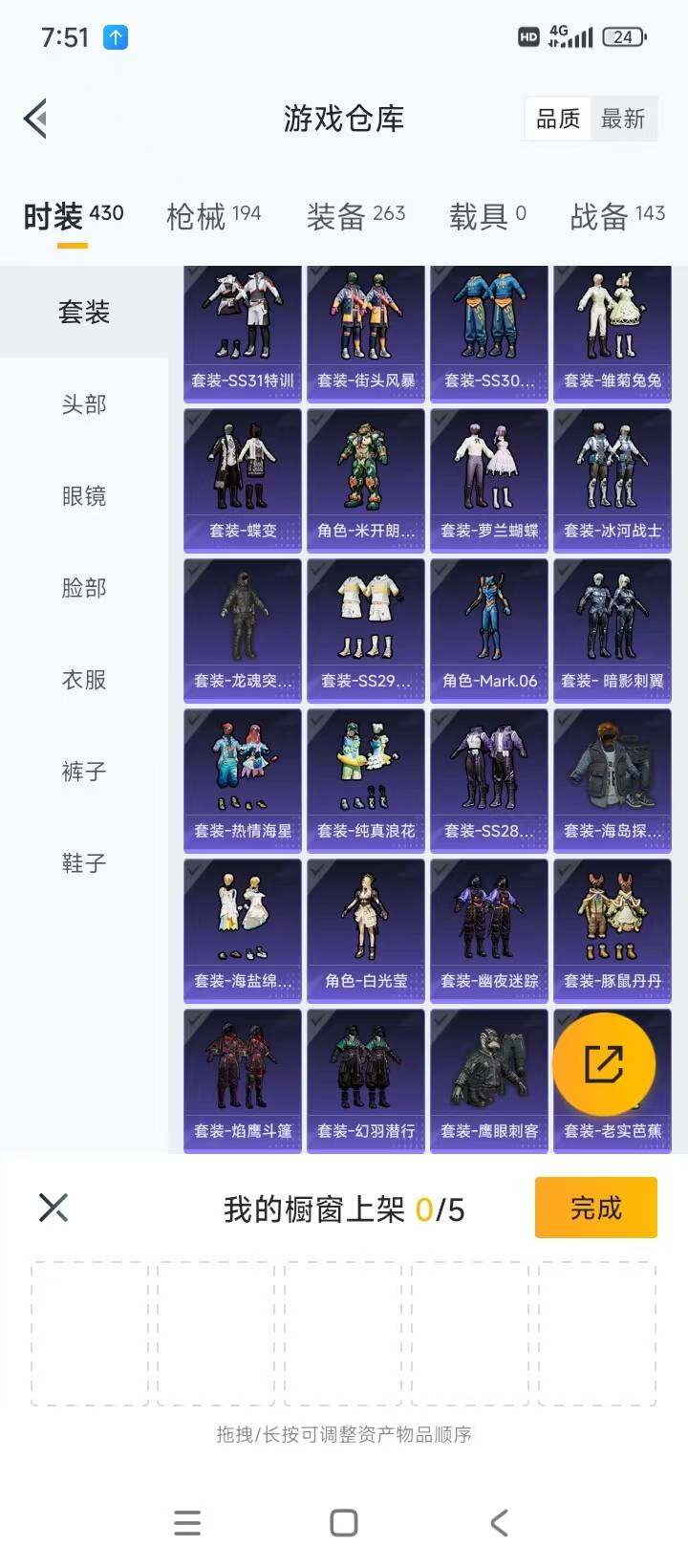This screenshot has width=688, height=1568.
Task: Select the 鞋子 category
Action: pos(84,863)
